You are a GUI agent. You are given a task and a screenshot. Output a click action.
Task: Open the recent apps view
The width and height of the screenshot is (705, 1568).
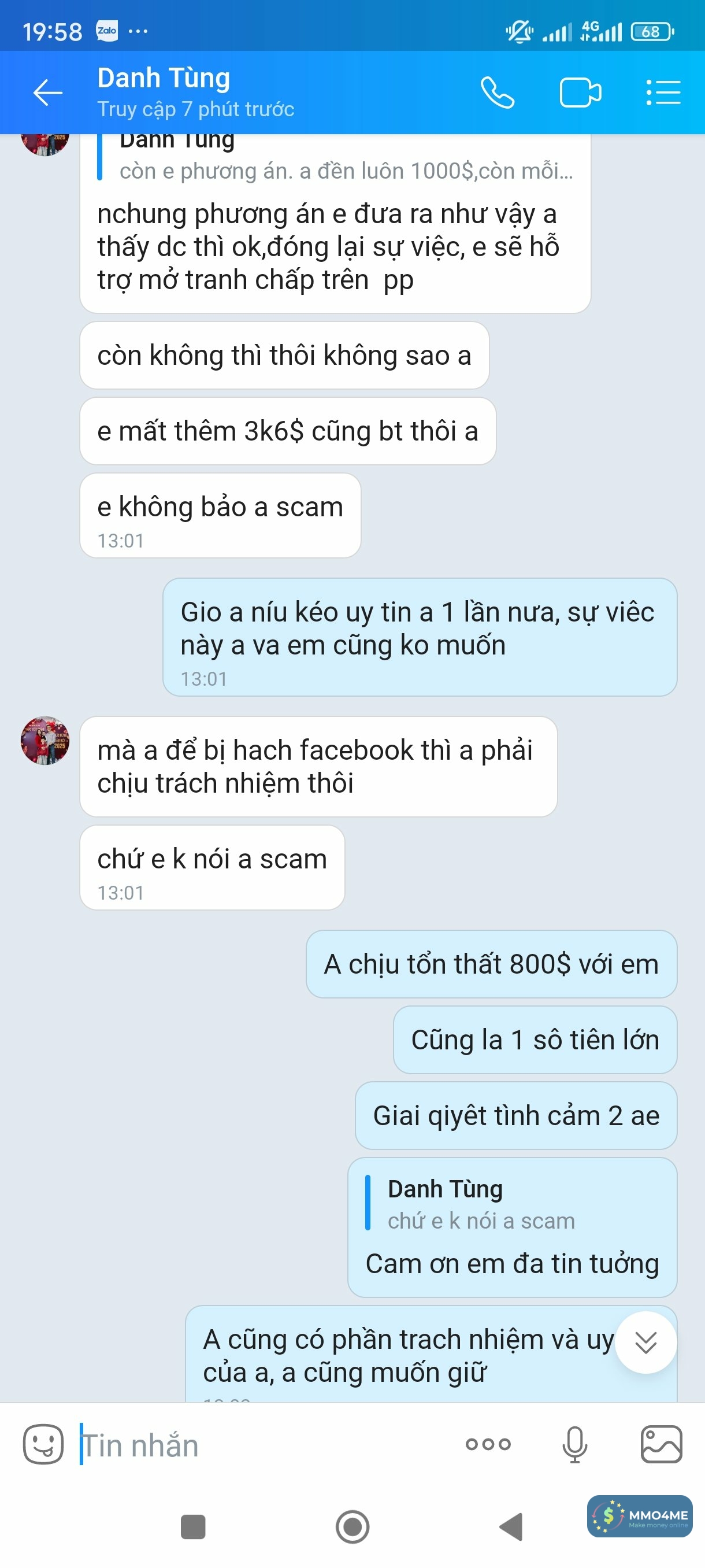tap(193, 1526)
